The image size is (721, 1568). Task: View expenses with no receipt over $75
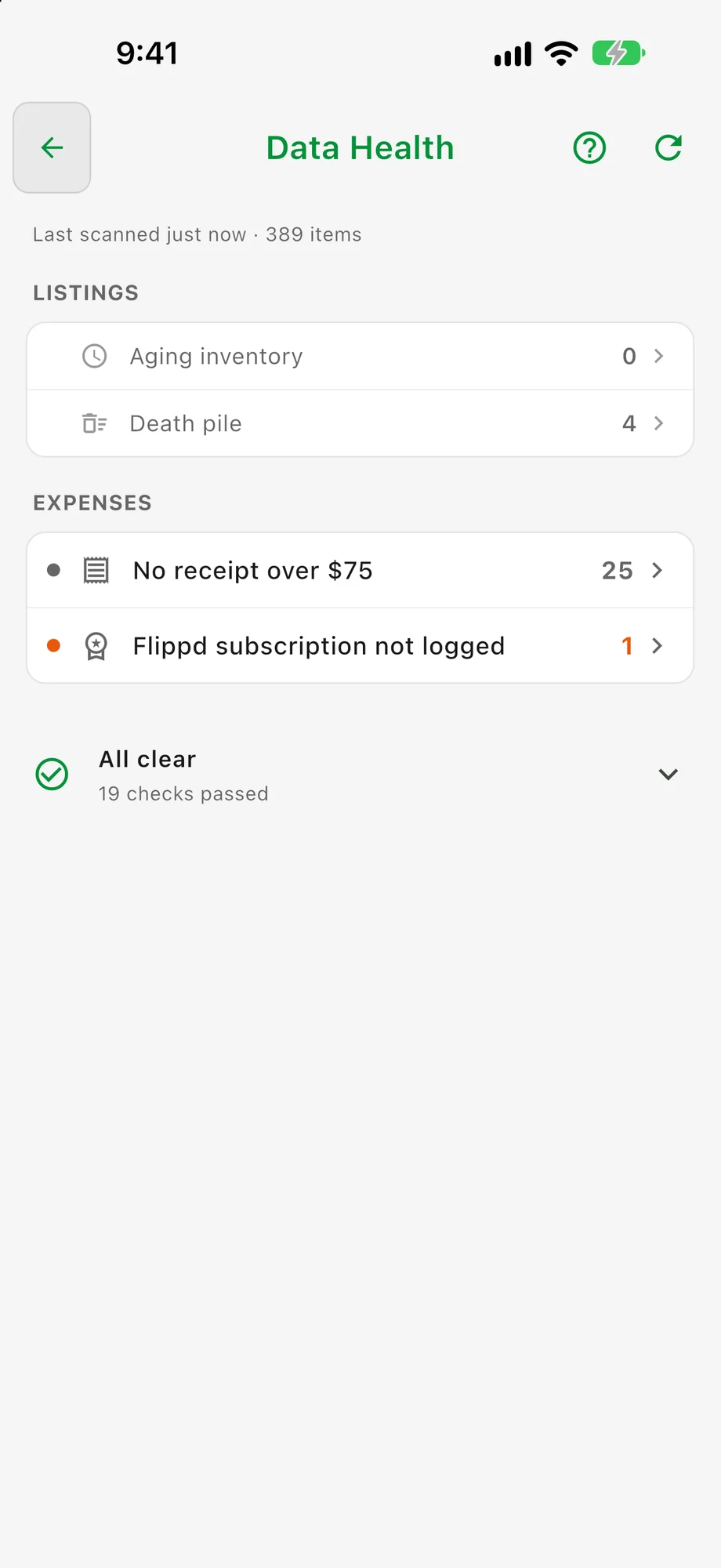[360, 571]
